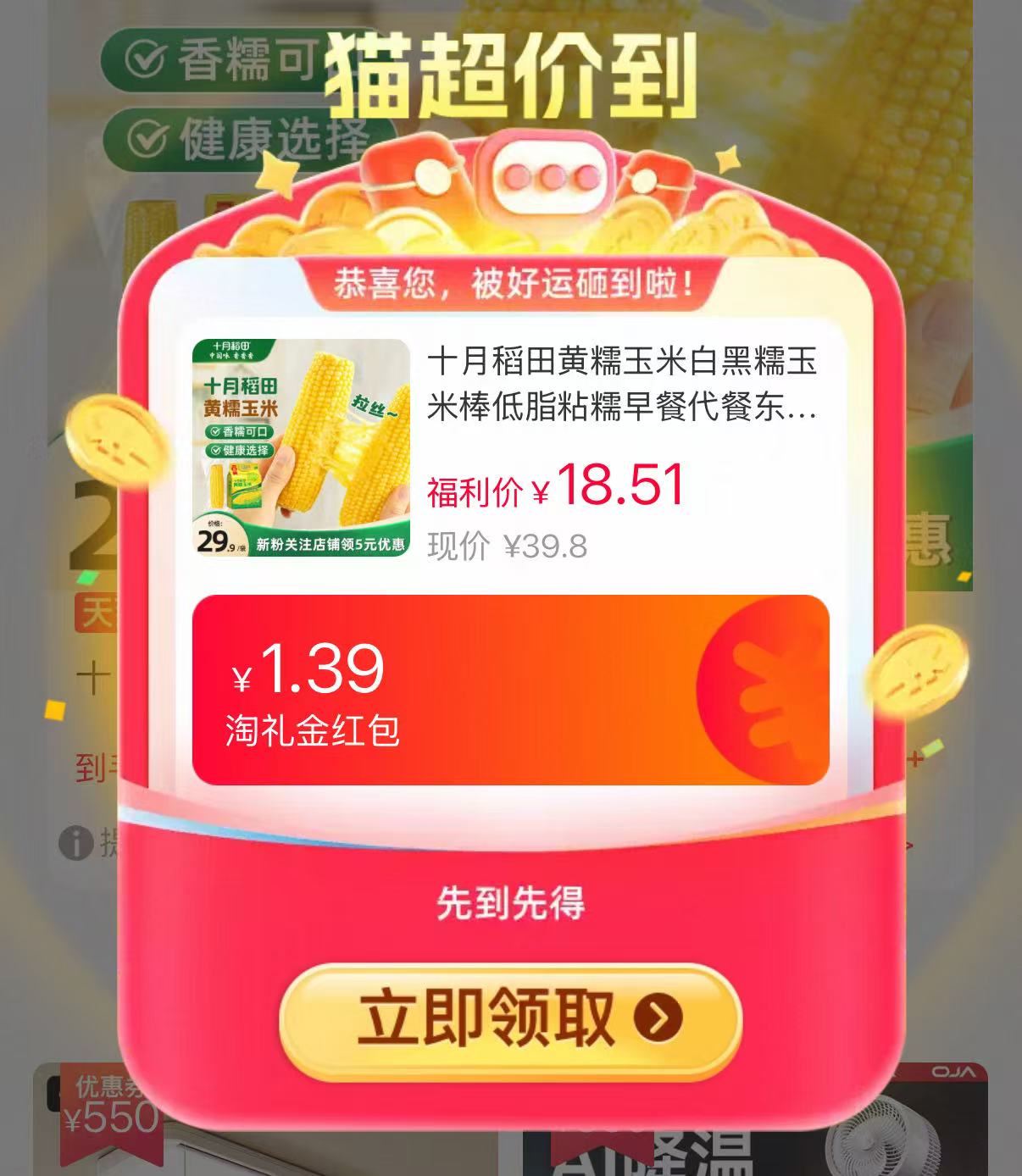Click the 现价 ¥39.8 original price

[x=508, y=546]
